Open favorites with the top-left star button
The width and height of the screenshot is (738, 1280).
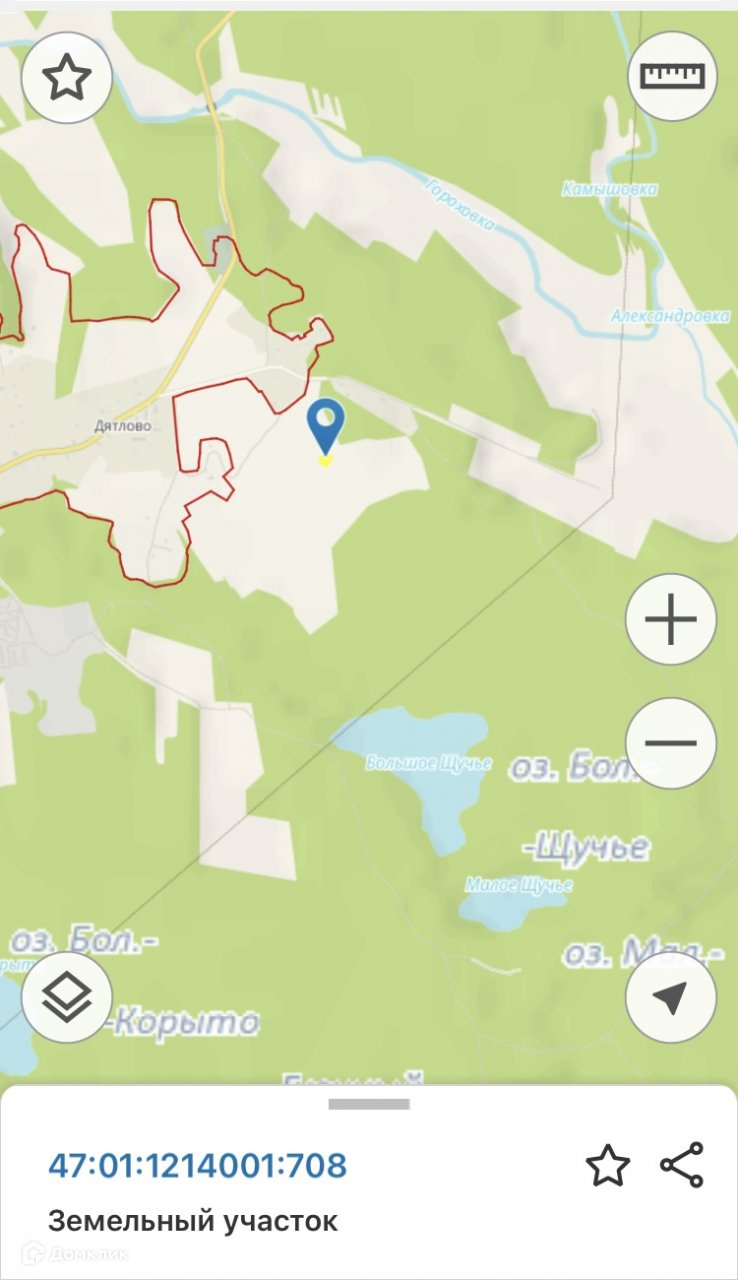pos(67,78)
